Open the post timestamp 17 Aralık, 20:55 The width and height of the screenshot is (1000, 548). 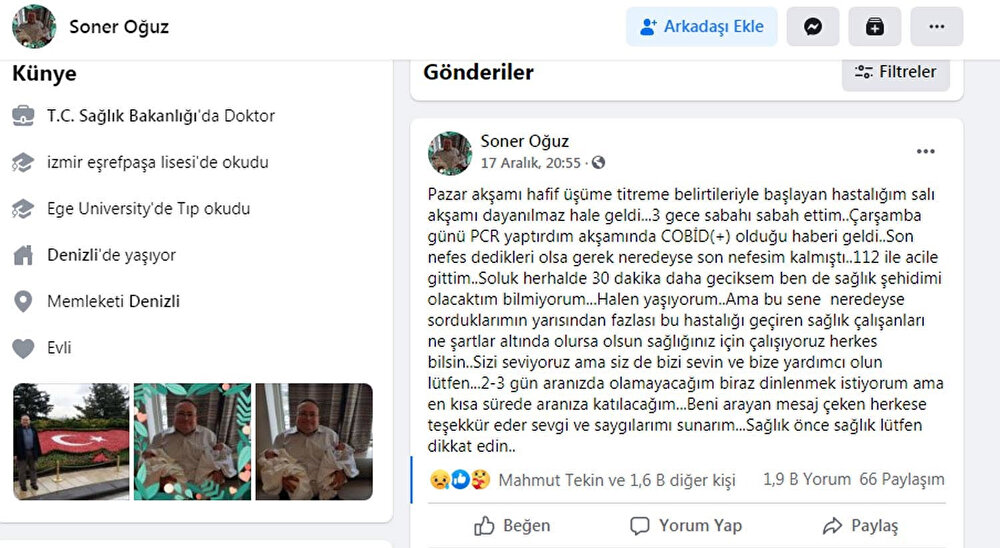[530, 162]
